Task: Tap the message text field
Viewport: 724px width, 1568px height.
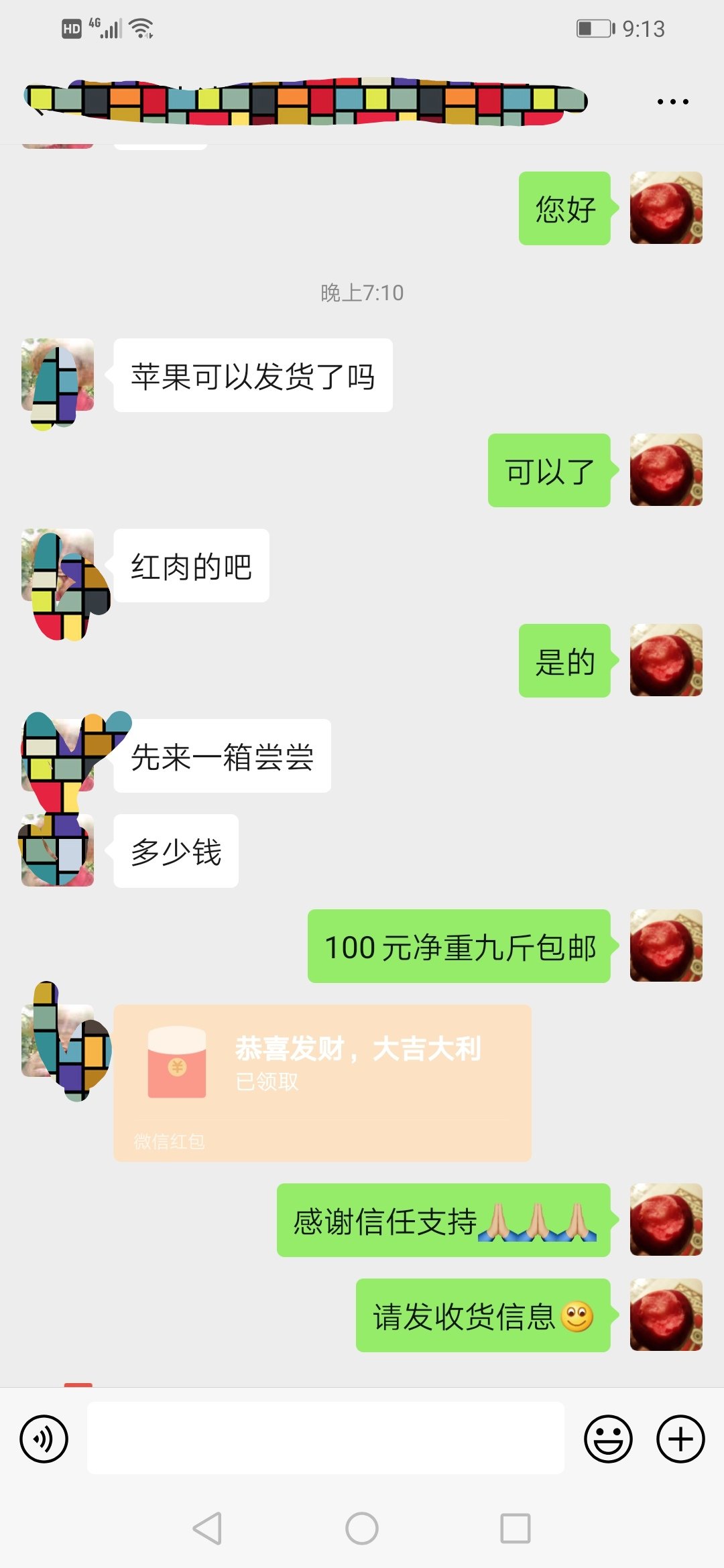Action: pos(326,1438)
